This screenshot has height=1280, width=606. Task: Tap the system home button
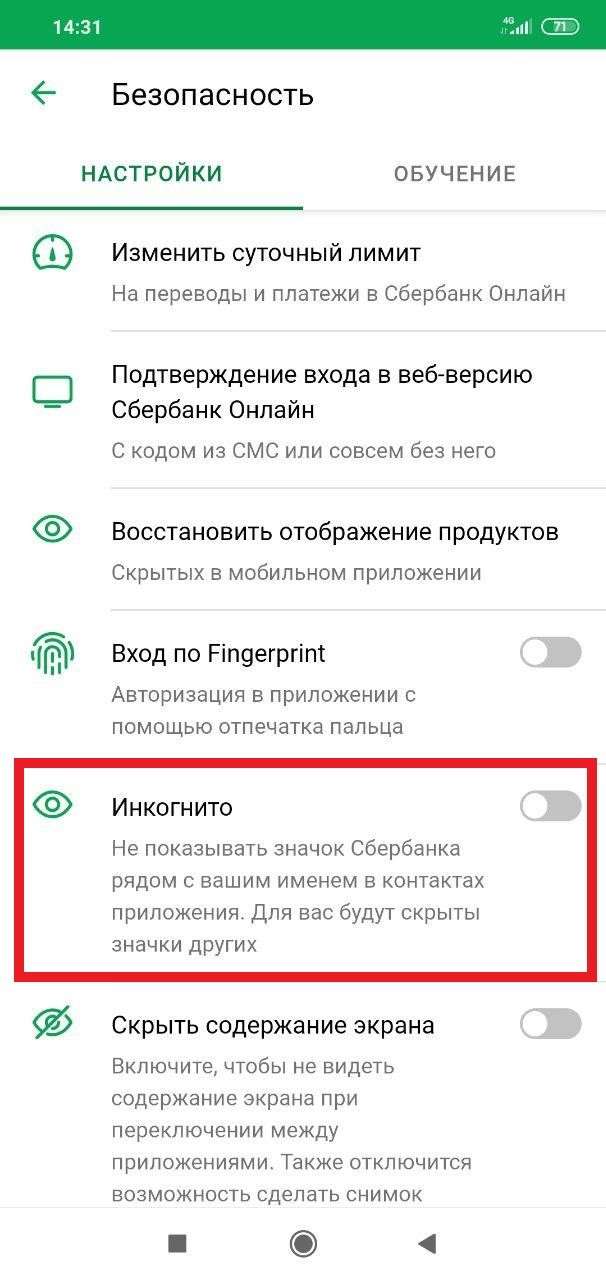click(303, 1244)
